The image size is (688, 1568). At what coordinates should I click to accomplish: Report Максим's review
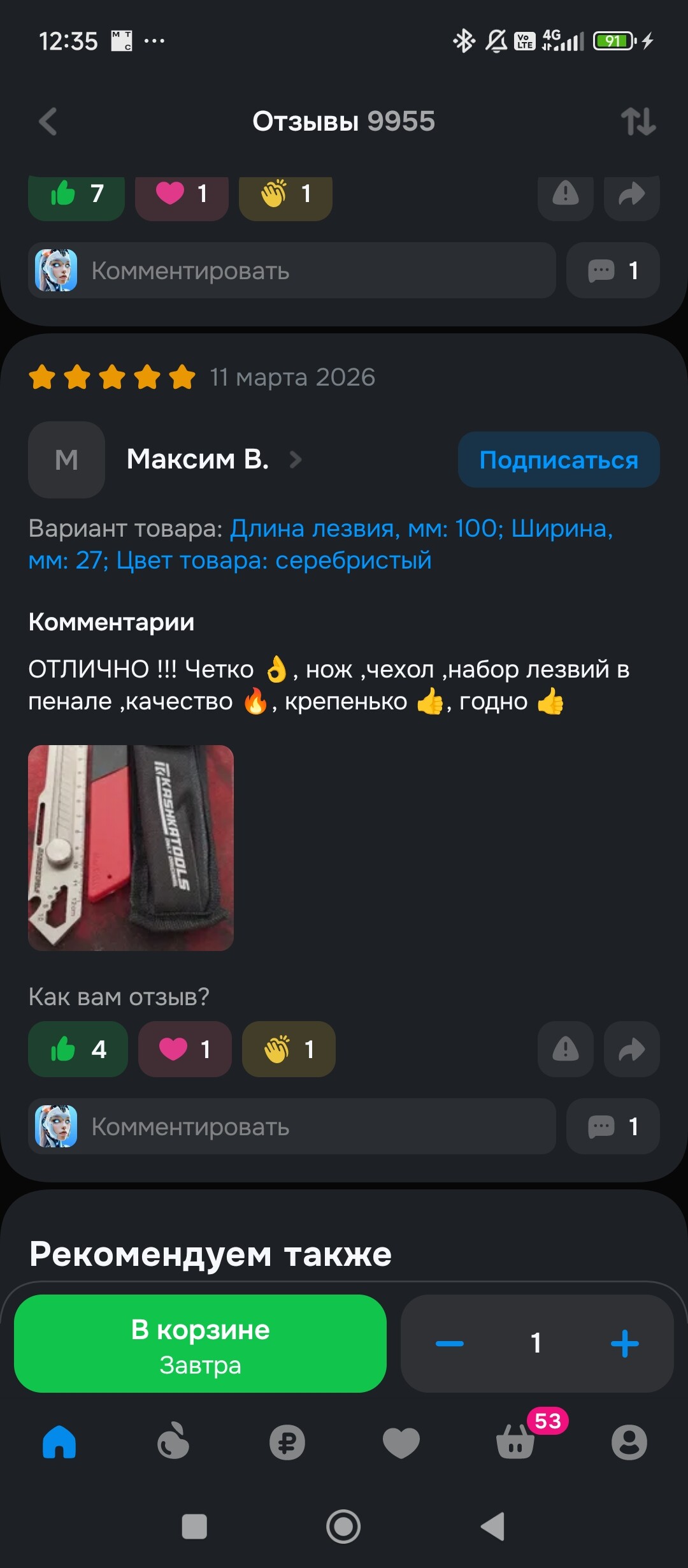tap(565, 1049)
